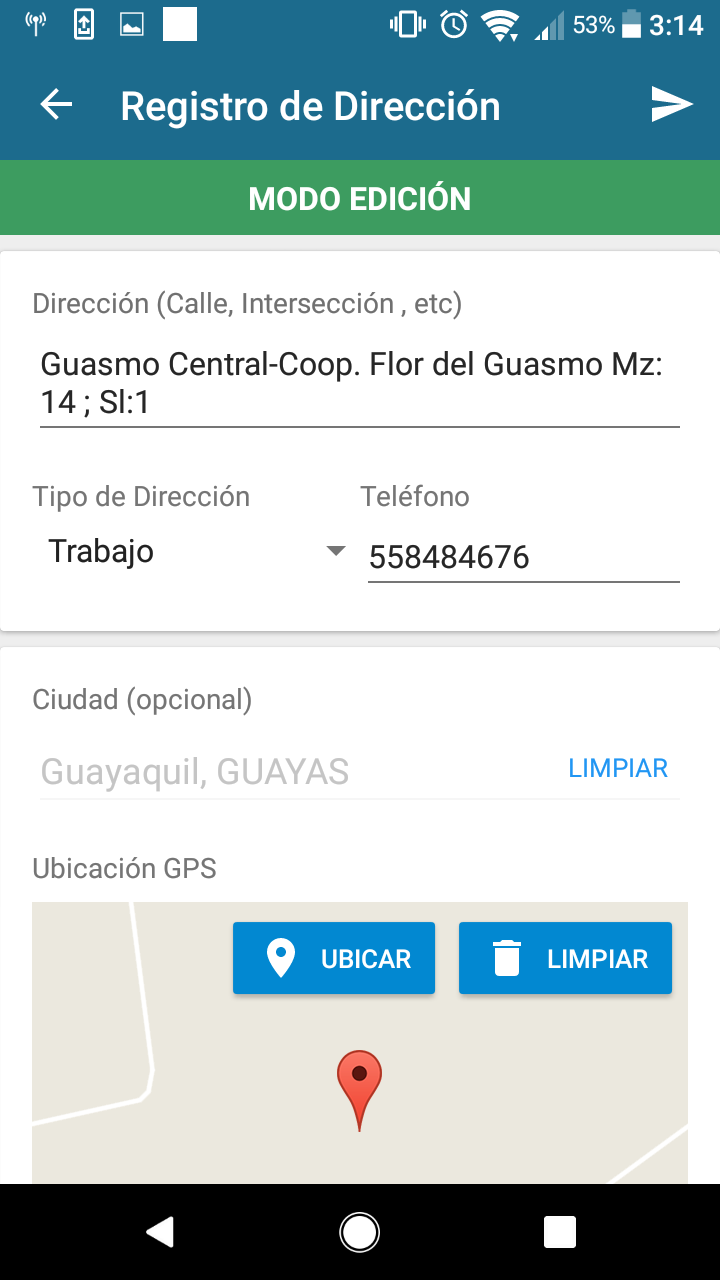This screenshot has height=1280, width=720.
Task: Open the recent apps overview
Action: (560, 1232)
